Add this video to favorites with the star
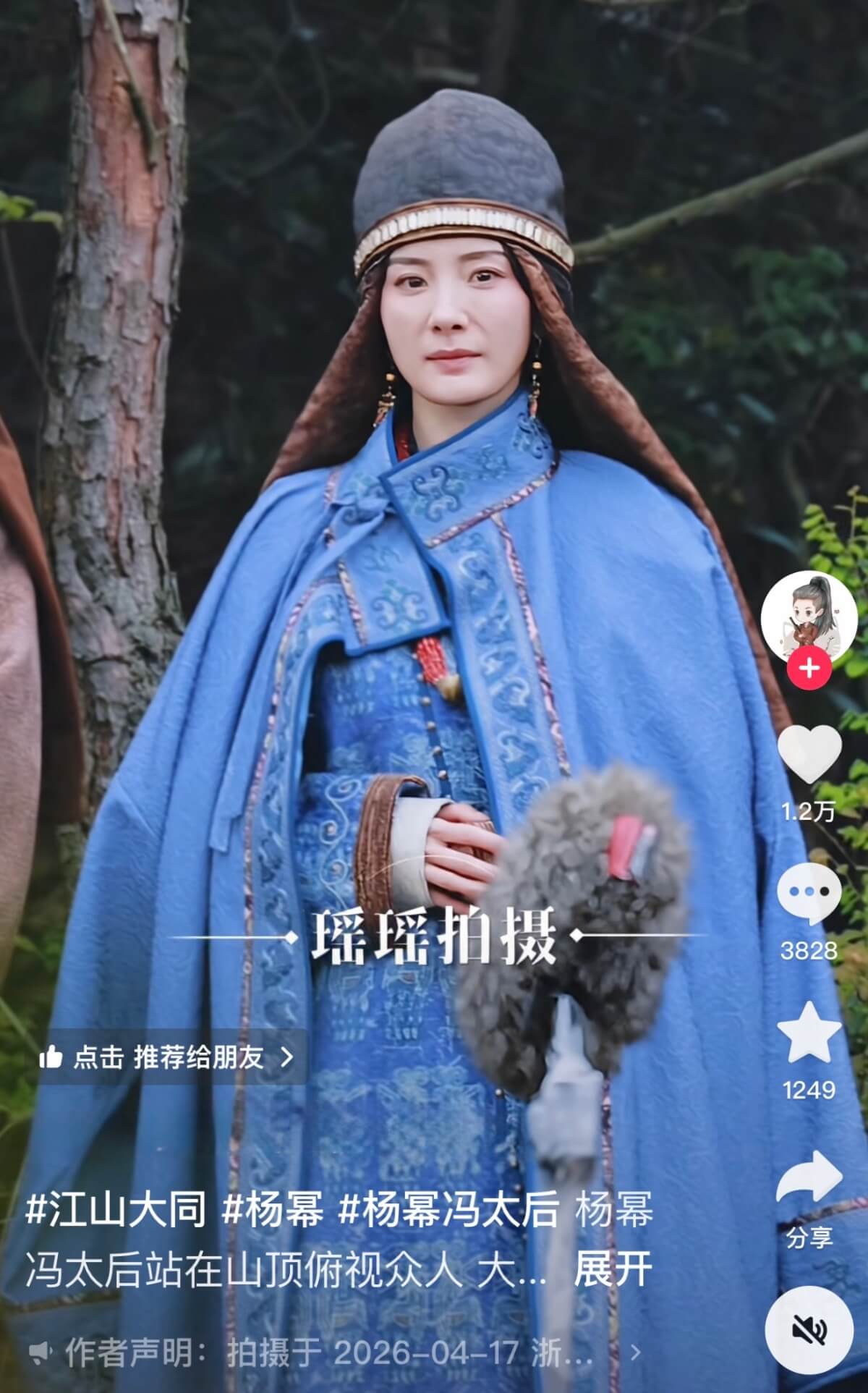868x1393 pixels. (809, 1033)
